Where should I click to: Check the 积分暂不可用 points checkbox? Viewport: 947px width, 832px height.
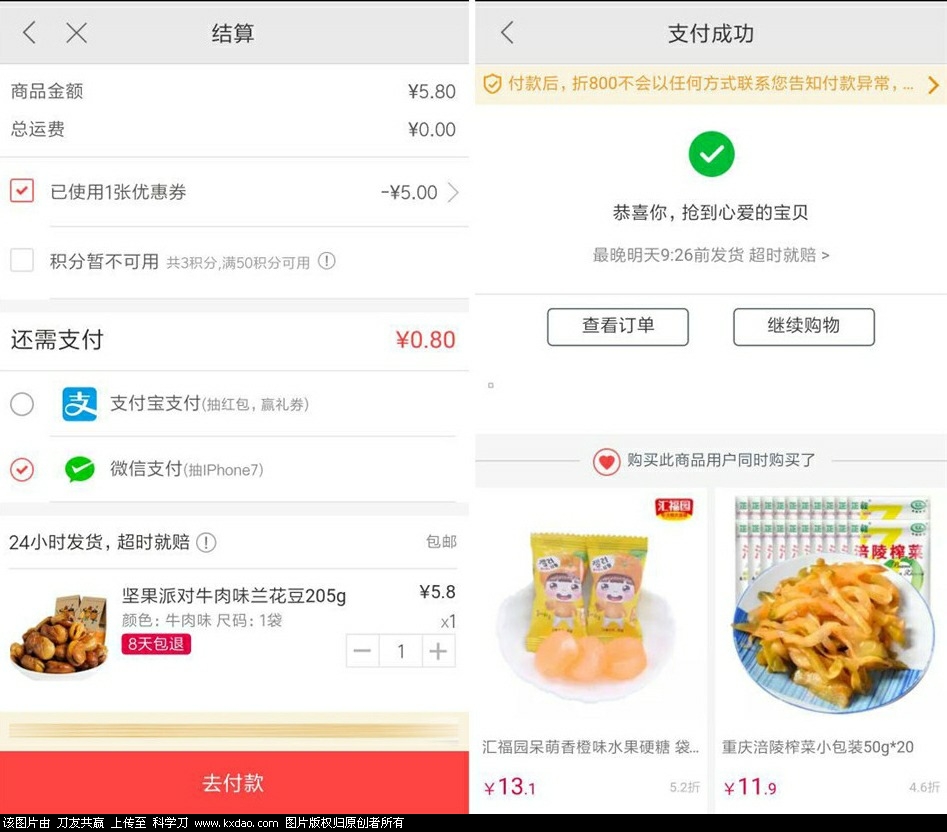(x=22, y=261)
